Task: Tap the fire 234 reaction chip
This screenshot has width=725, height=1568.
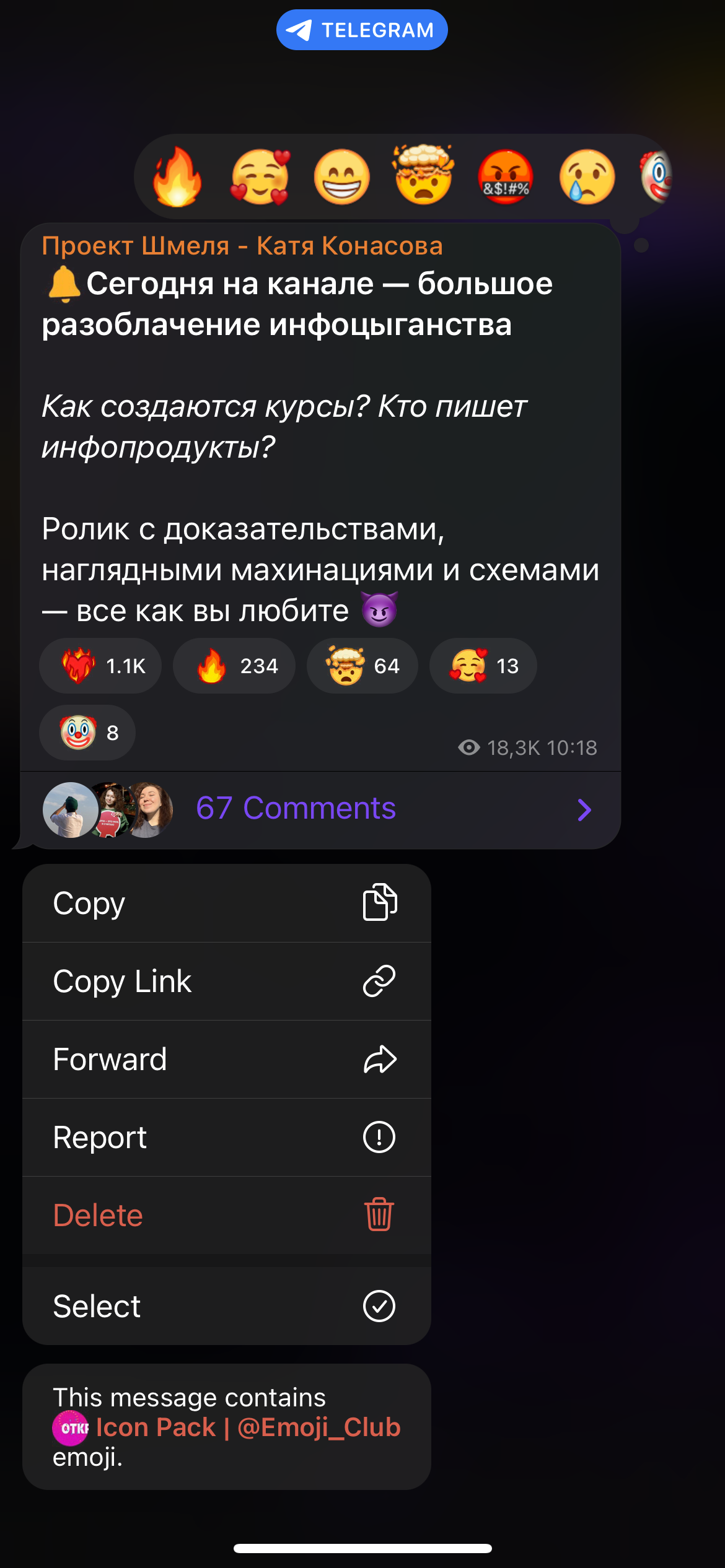Action: [x=234, y=666]
